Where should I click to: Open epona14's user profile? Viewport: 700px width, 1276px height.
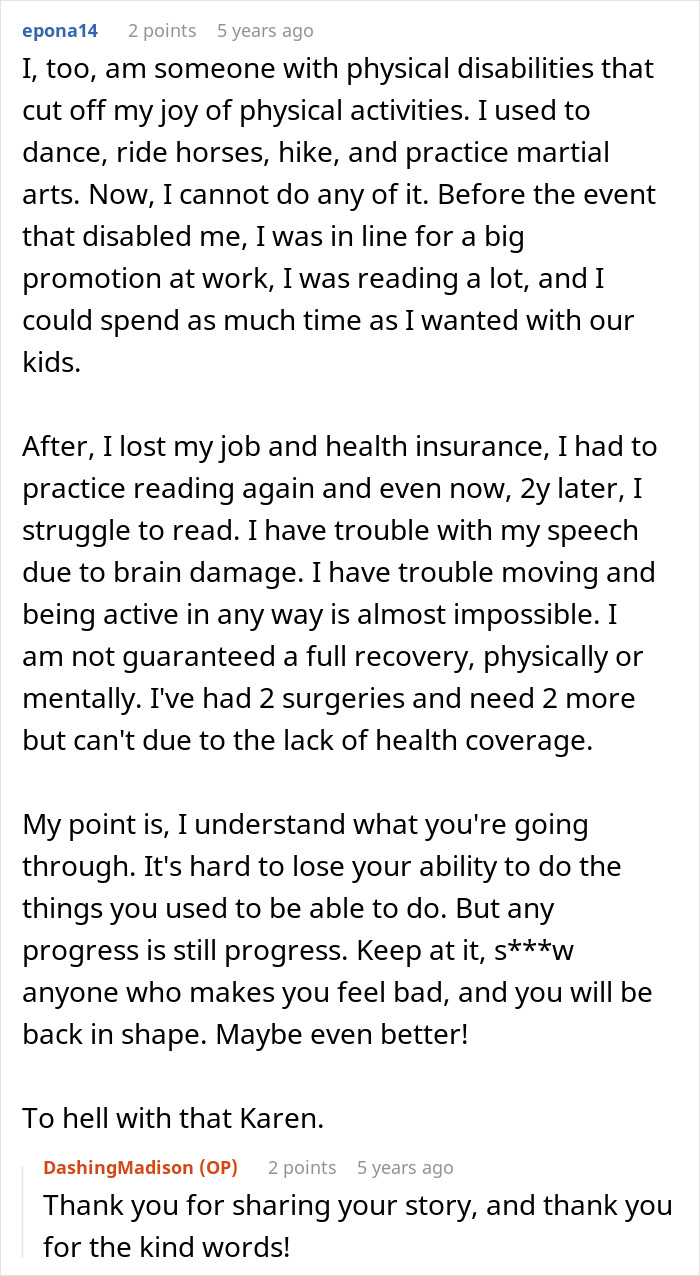click(60, 30)
